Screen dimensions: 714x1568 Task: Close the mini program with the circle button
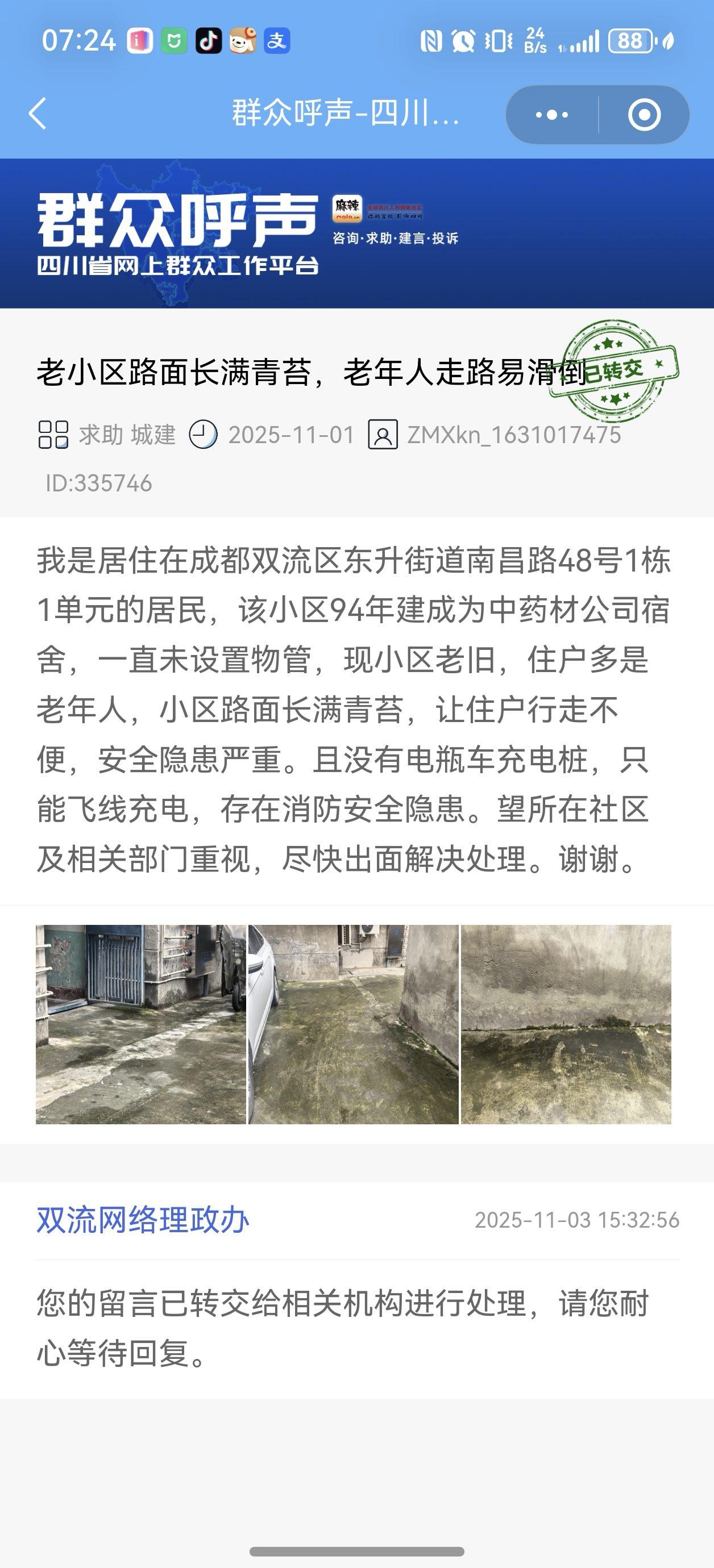click(x=644, y=114)
